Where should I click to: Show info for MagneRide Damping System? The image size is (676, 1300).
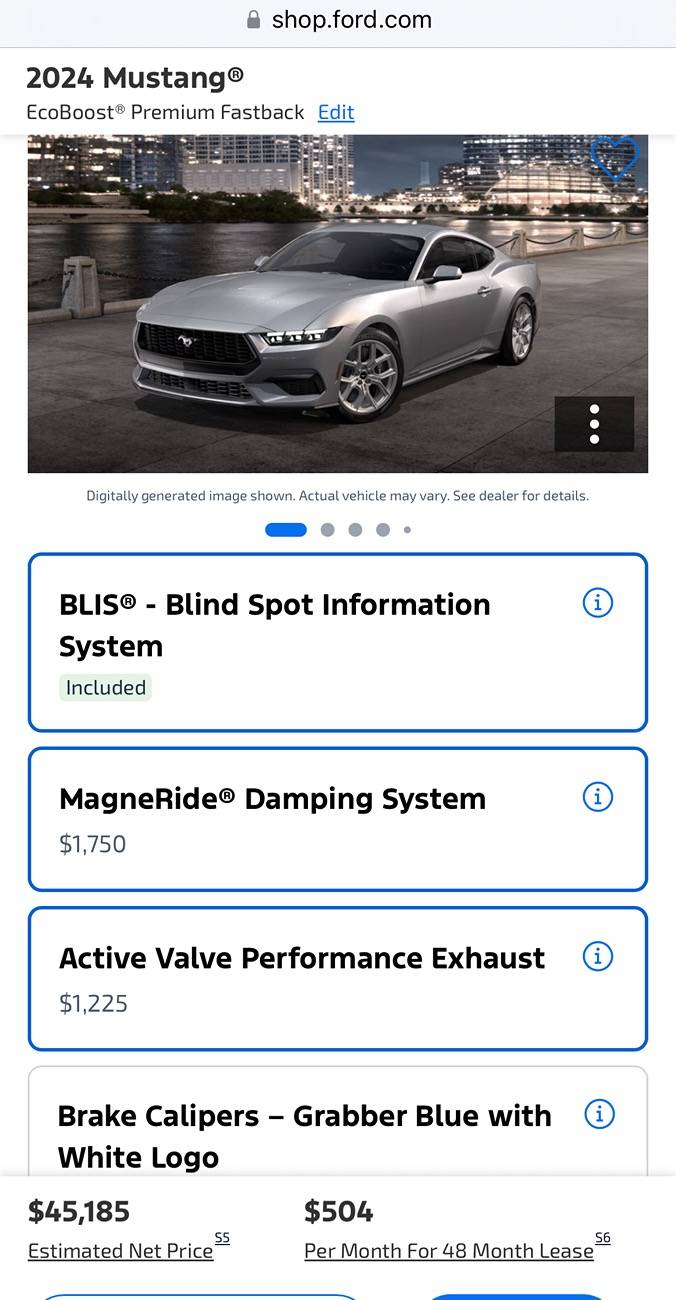pos(597,797)
